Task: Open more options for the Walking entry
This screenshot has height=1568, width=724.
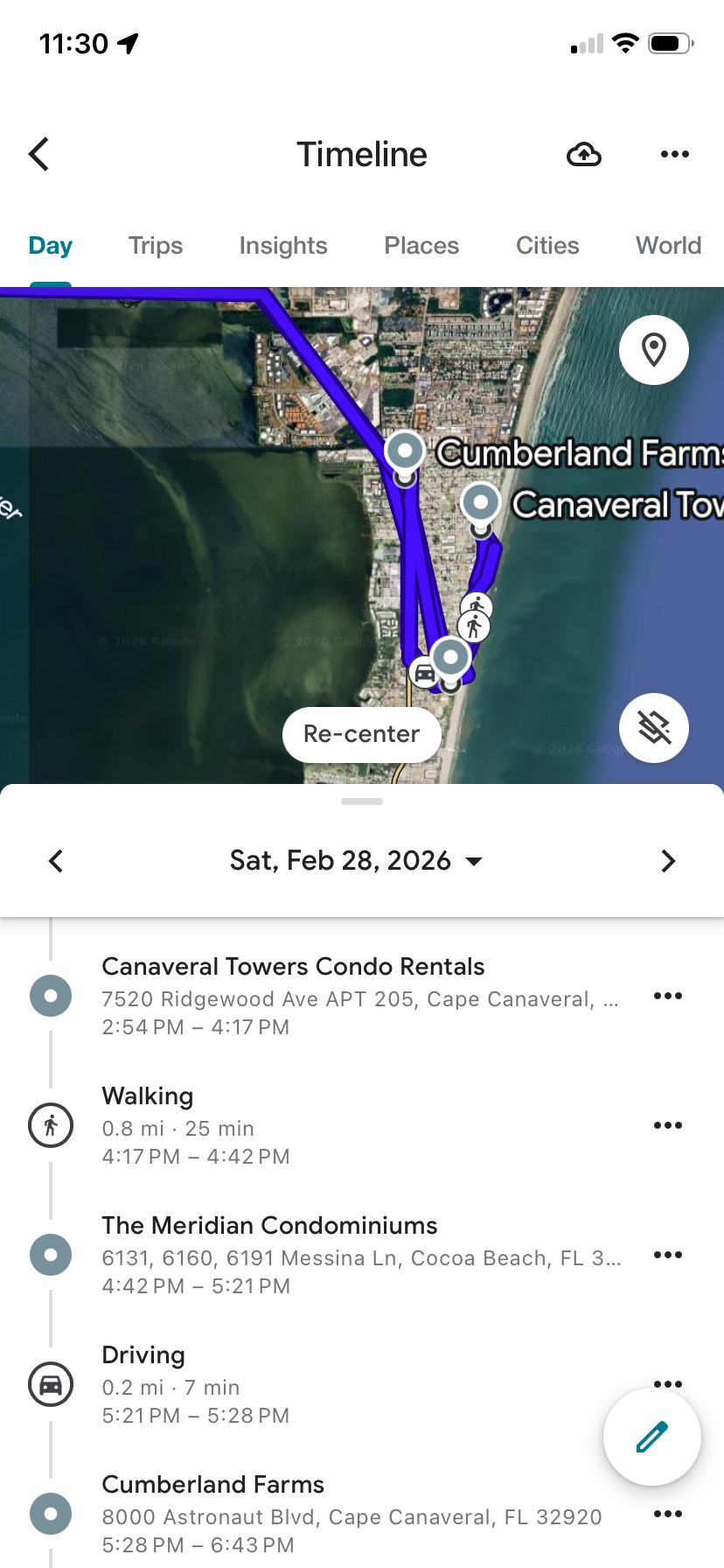Action: pyautogui.click(x=667, y=1125)
